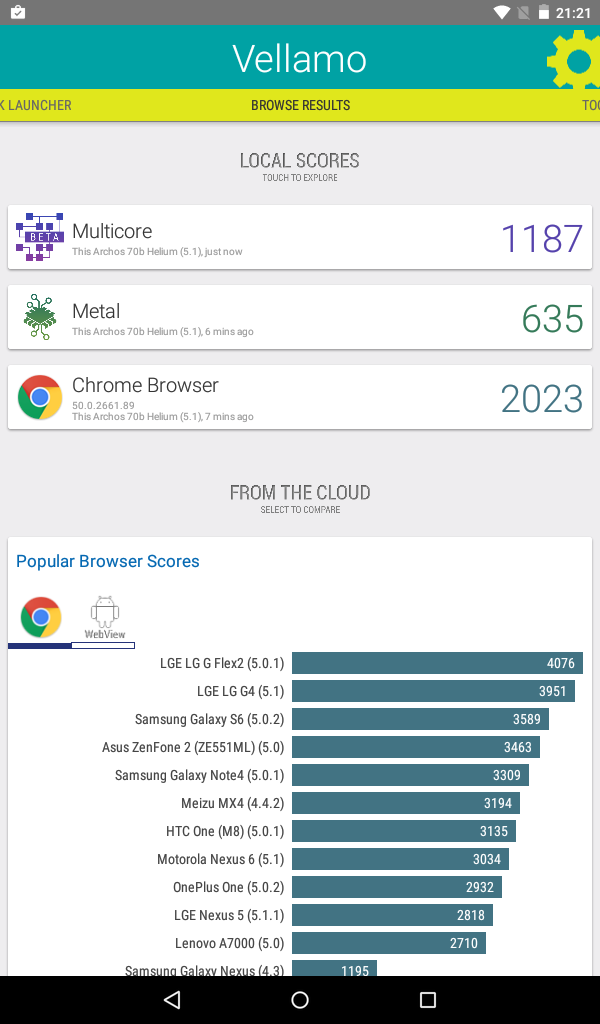Open recent apps from navigation bar
Screen dimensions: 600x1024
click(428, 1000)
